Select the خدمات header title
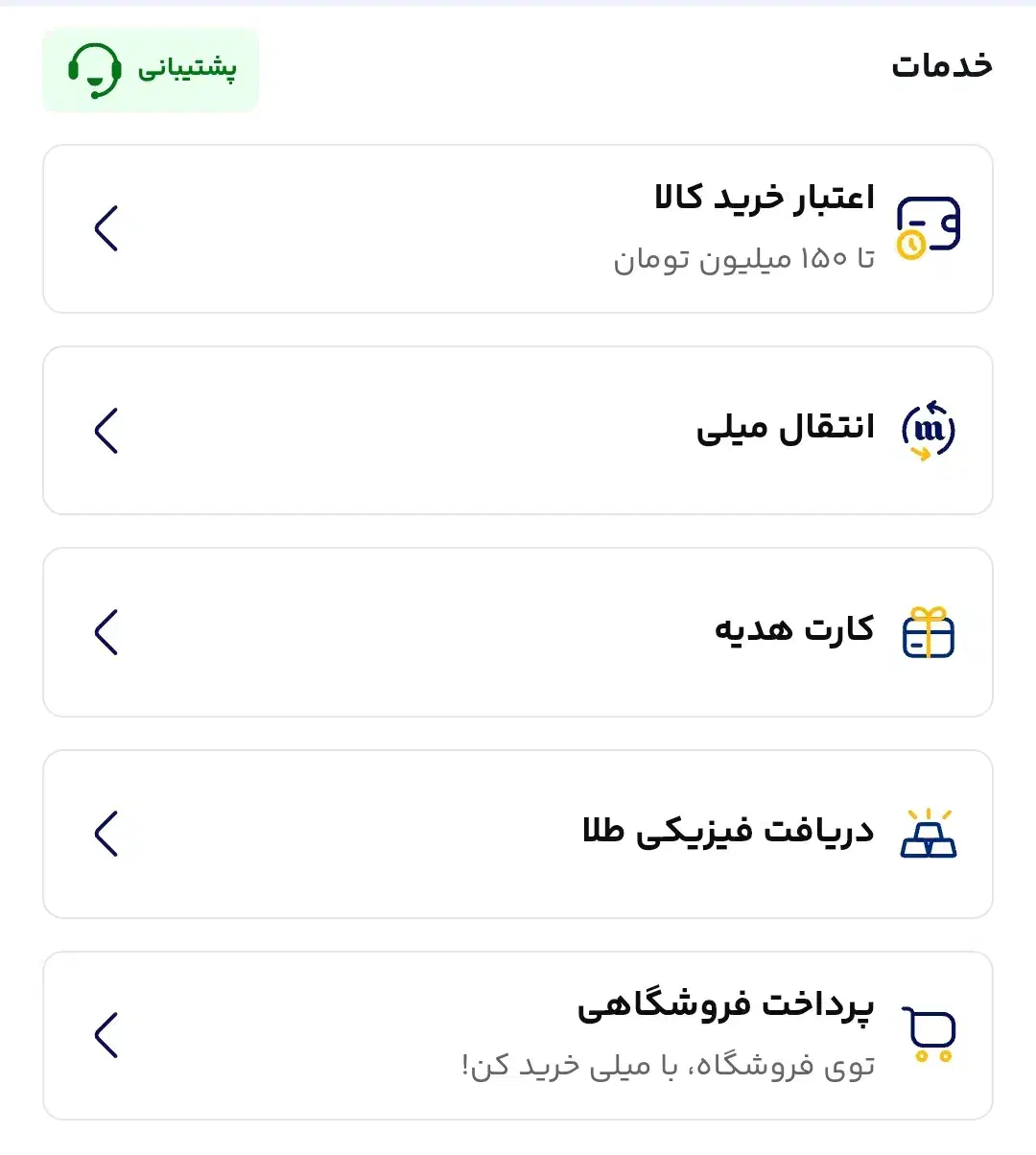The height and width of the screenshot is (1155, 1036). 941,66
